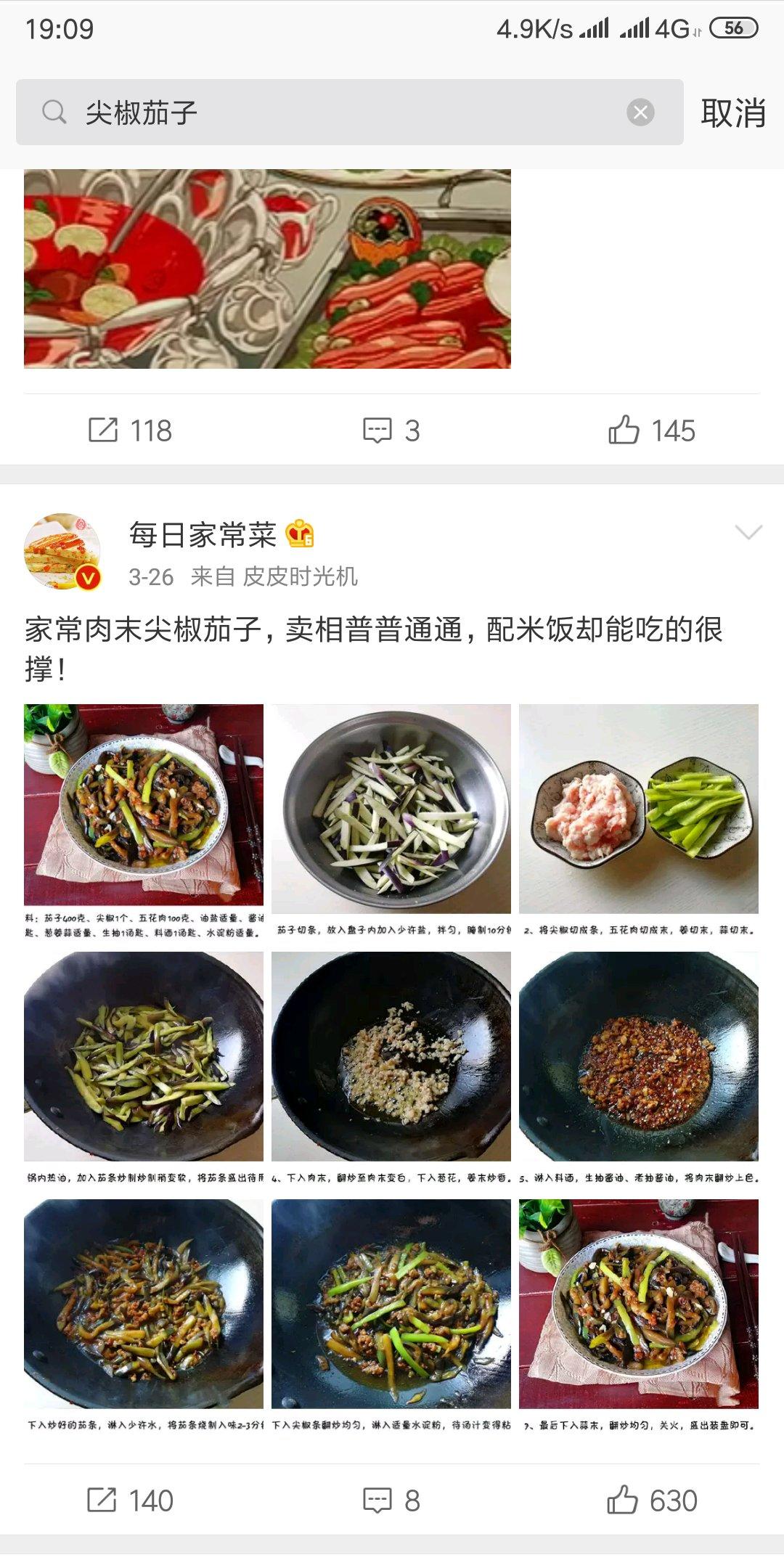Tap 取消 to cancel the search
The image size is (784, 1568).
click(732, 113)
